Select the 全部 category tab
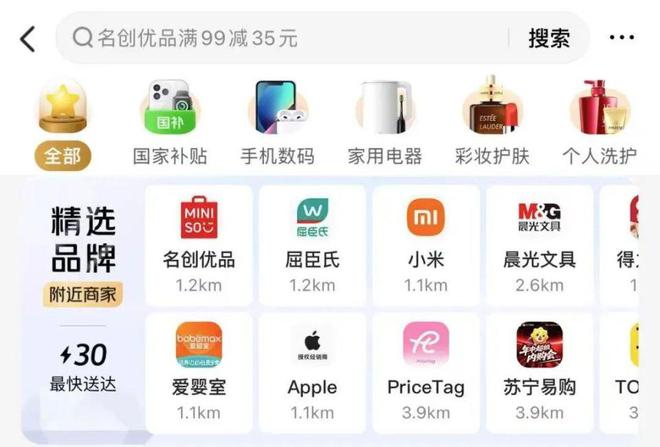660x447 pixels. click(62, 123)
